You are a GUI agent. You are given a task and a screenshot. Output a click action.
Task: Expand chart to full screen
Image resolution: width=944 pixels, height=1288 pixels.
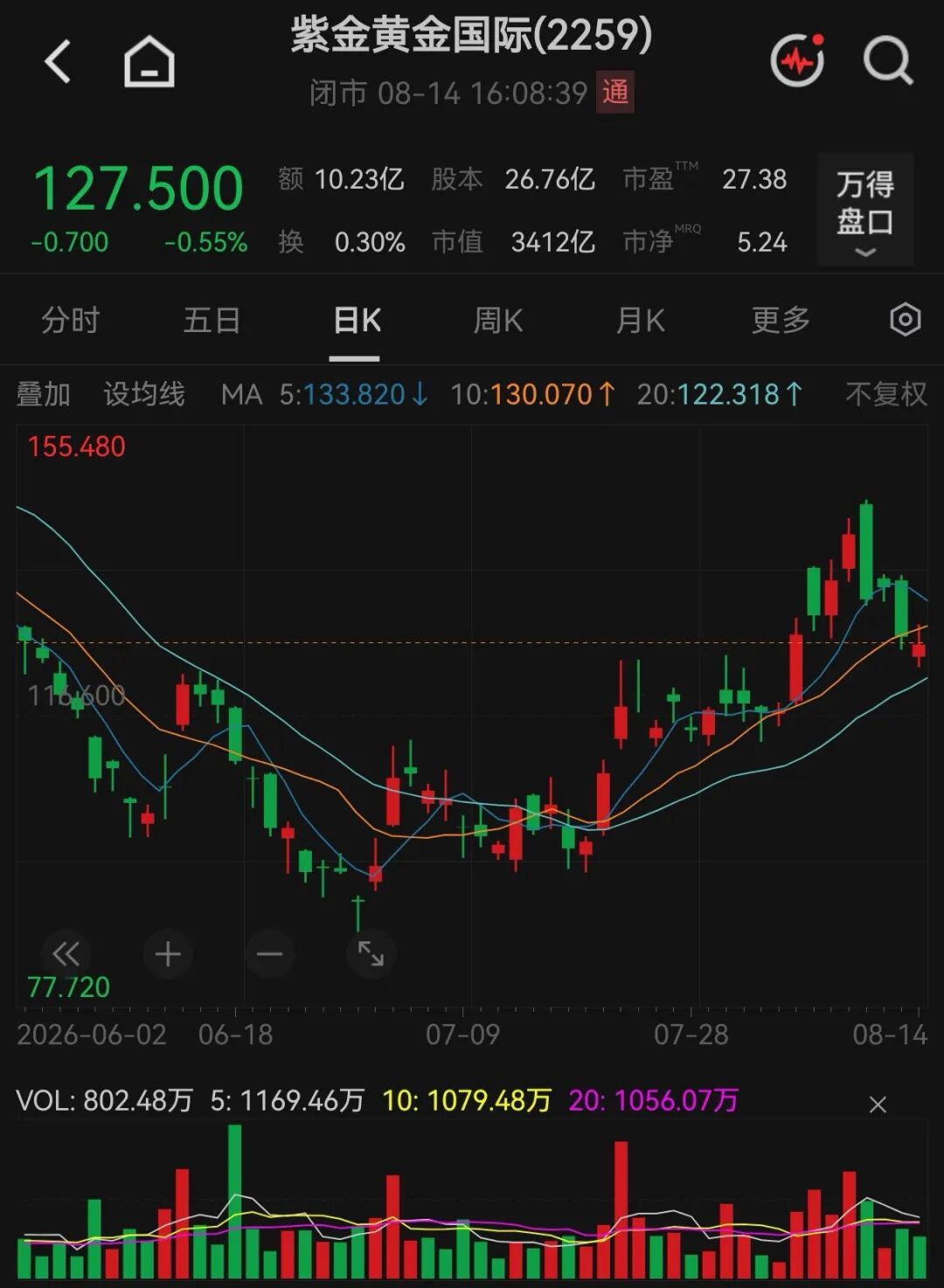pos(371,953)
